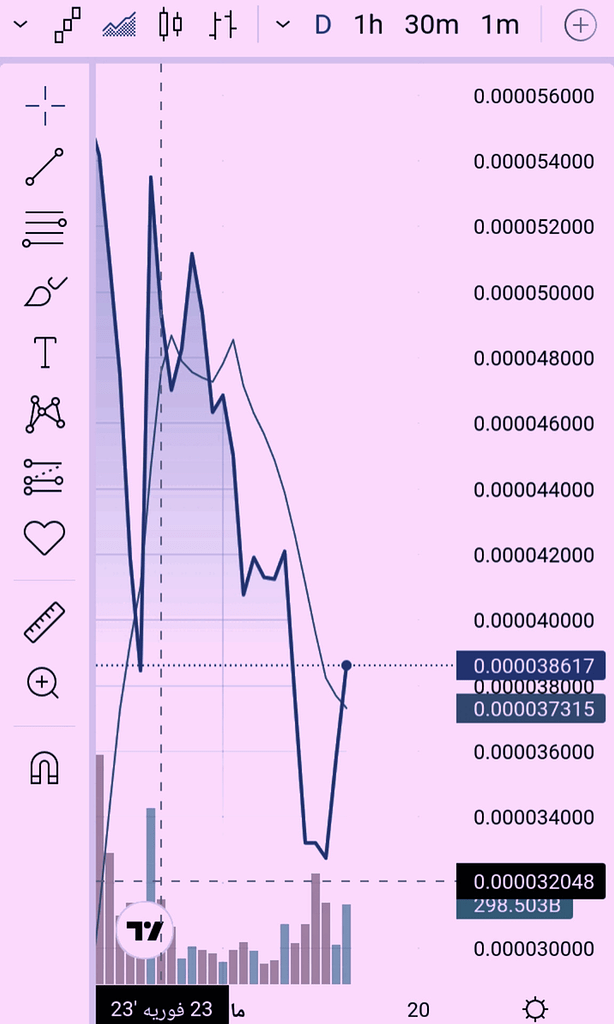Viewport: 614px width, 1024px height.
Task: Toggle the magnet snap mode
Action: click(x=45, y=768)
